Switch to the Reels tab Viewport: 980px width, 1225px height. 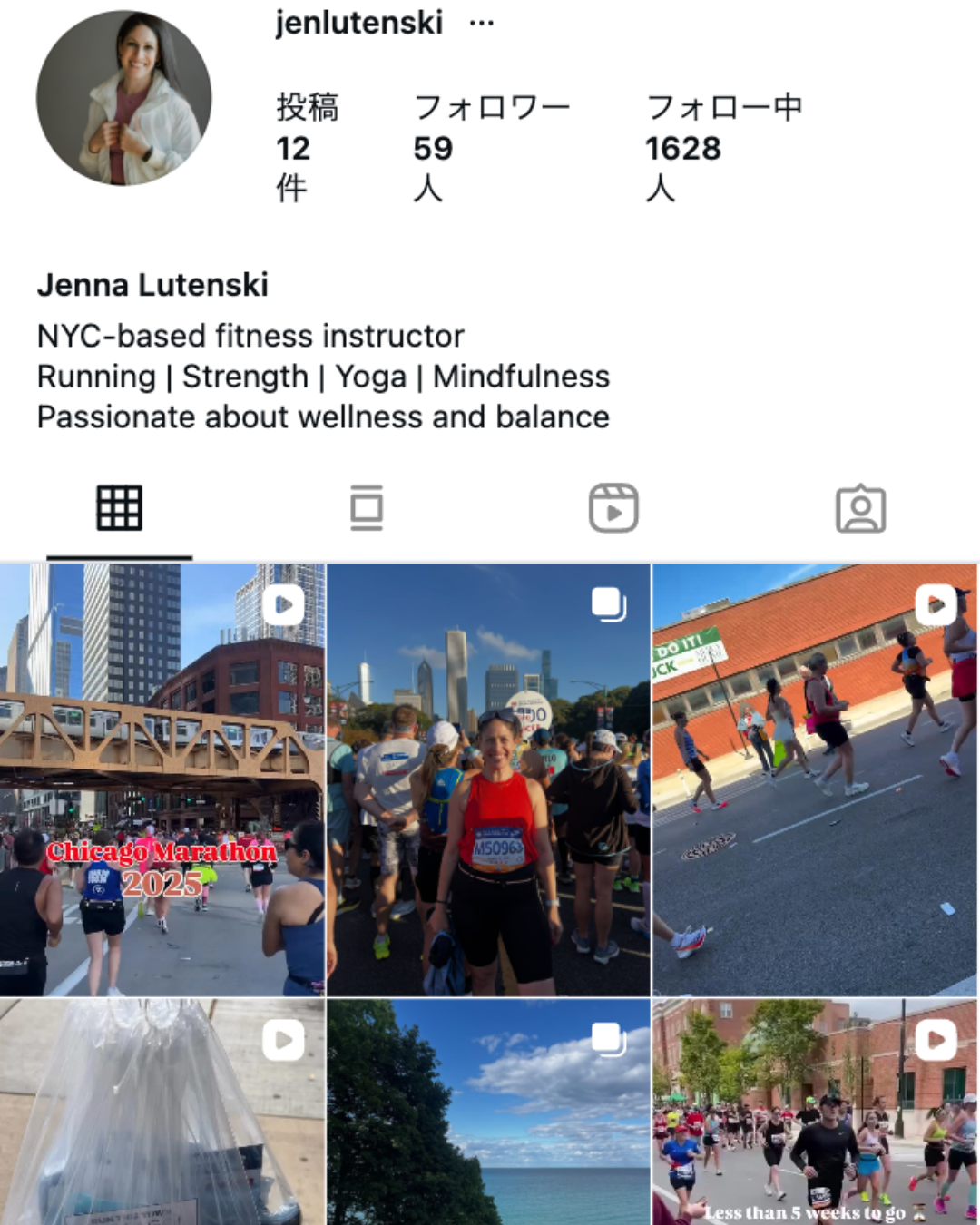613,508
